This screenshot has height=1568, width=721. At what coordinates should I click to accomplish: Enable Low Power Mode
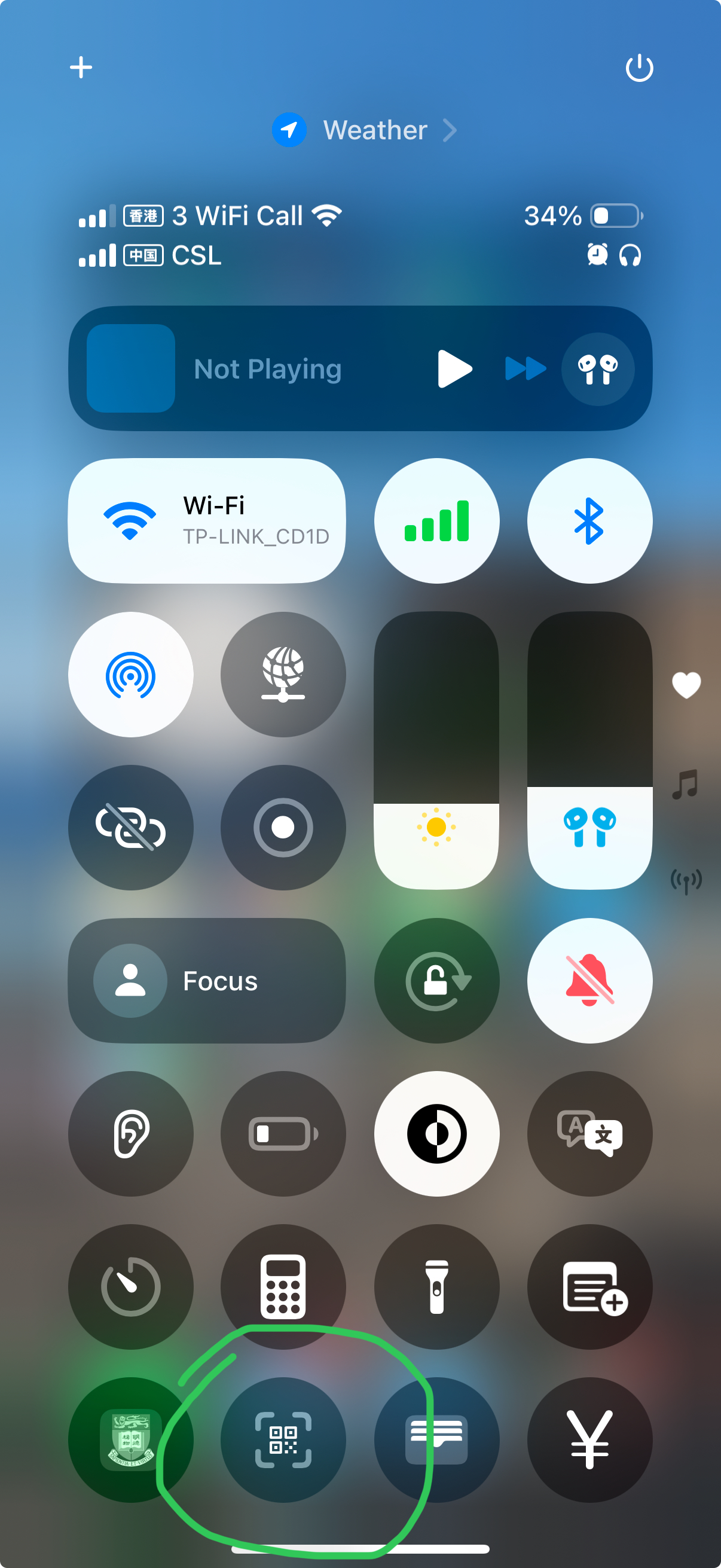tap(283, 1134)
